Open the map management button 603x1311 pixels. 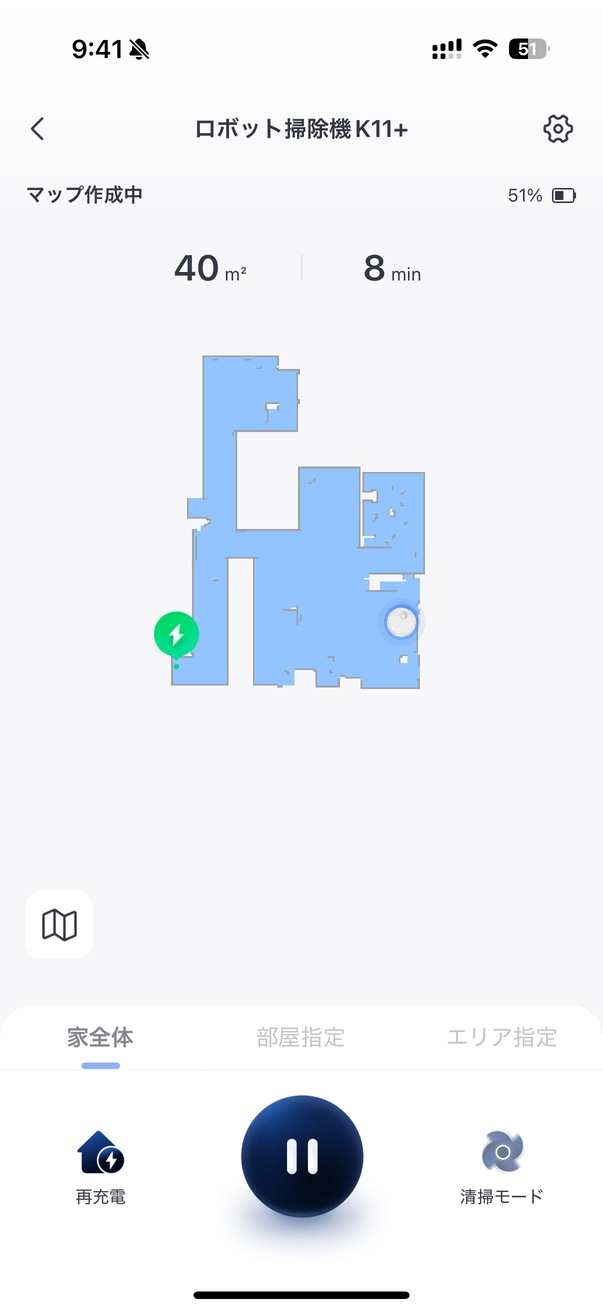[x=59, y=925]
